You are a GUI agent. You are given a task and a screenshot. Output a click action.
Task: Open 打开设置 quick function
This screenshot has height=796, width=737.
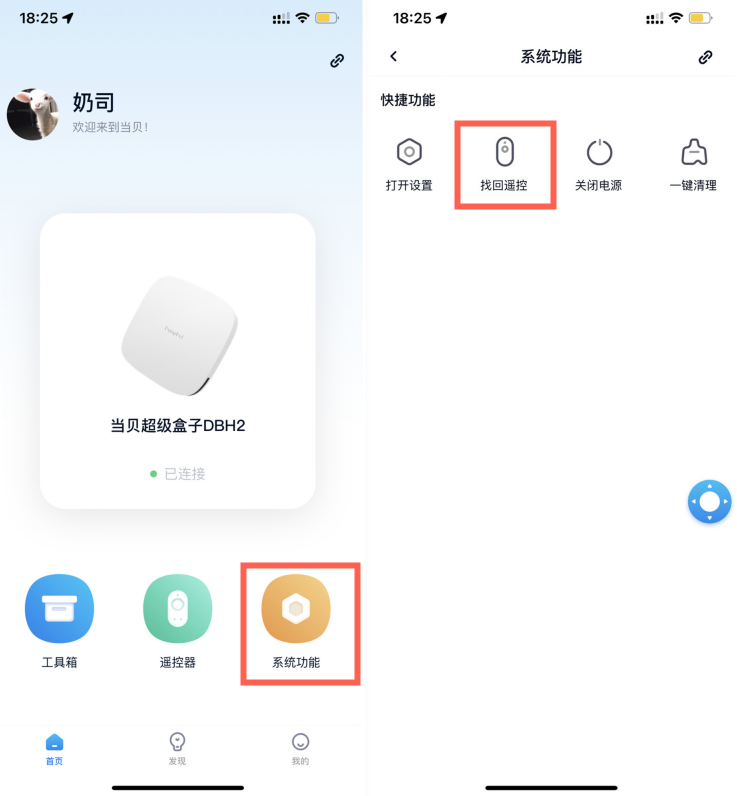(409, 164)
